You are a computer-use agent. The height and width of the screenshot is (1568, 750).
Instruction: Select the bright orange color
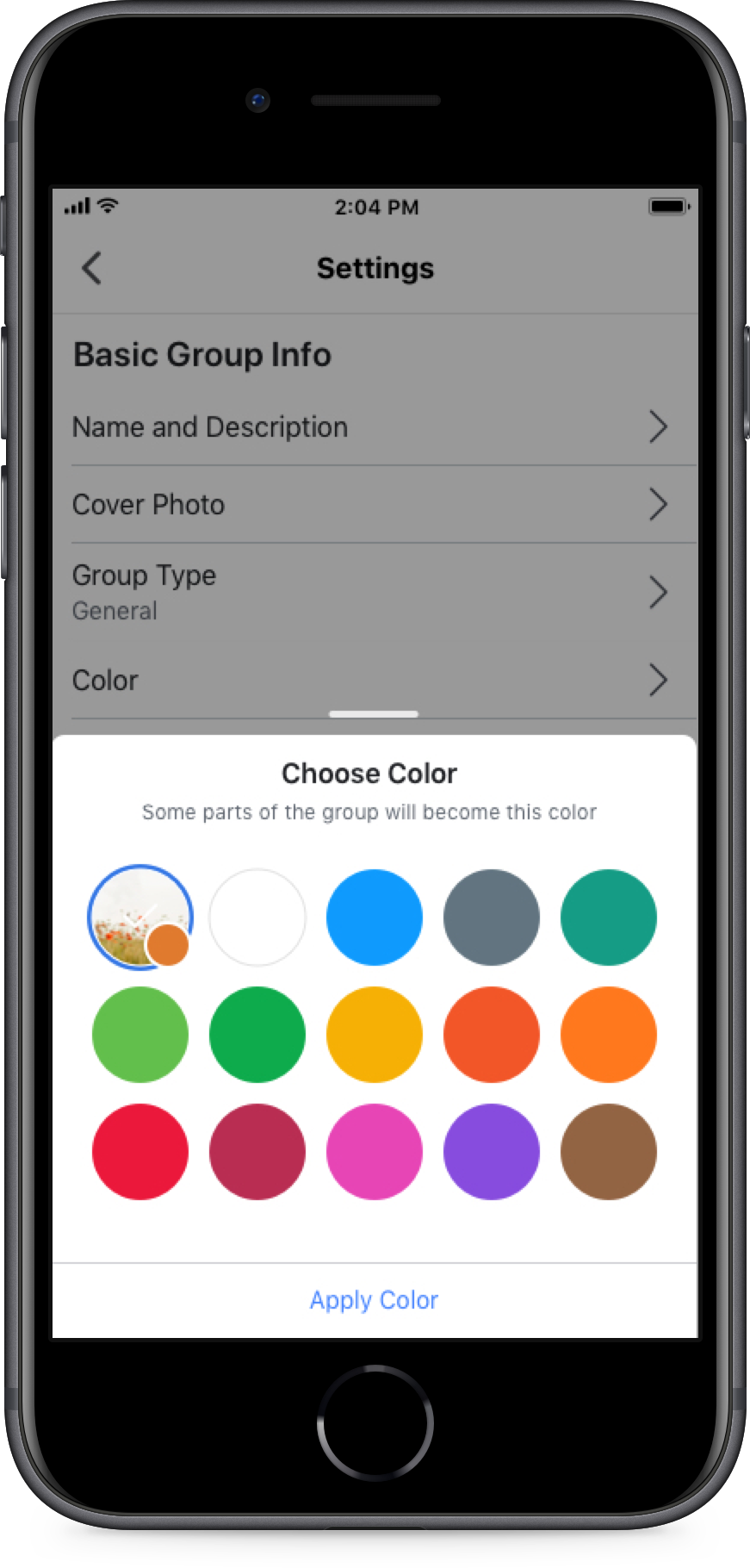(x=609, y=1034)
